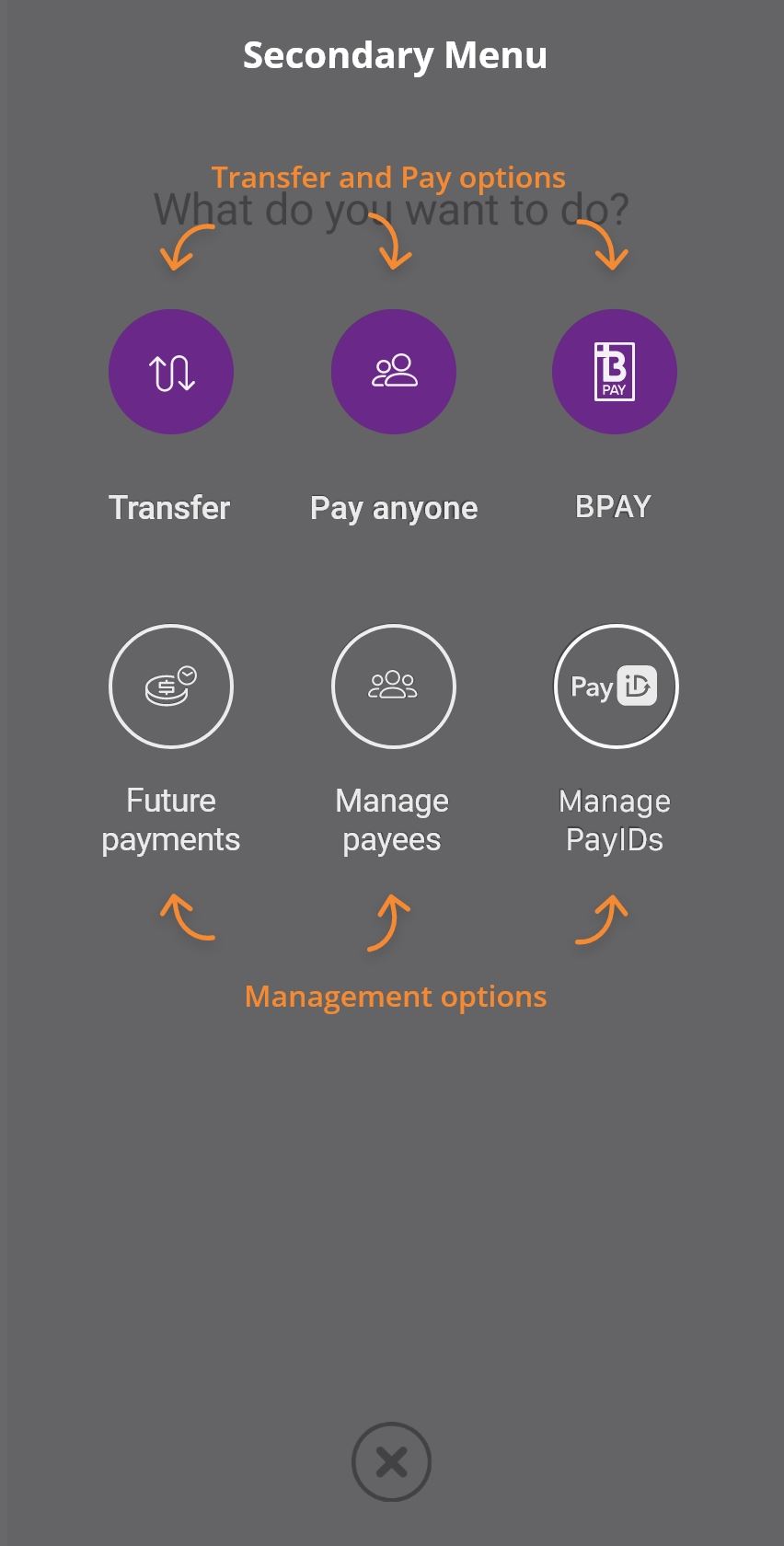Open Manage PayIDs
The height and width of the screenshot is (1546, 784).
(616, 686)
